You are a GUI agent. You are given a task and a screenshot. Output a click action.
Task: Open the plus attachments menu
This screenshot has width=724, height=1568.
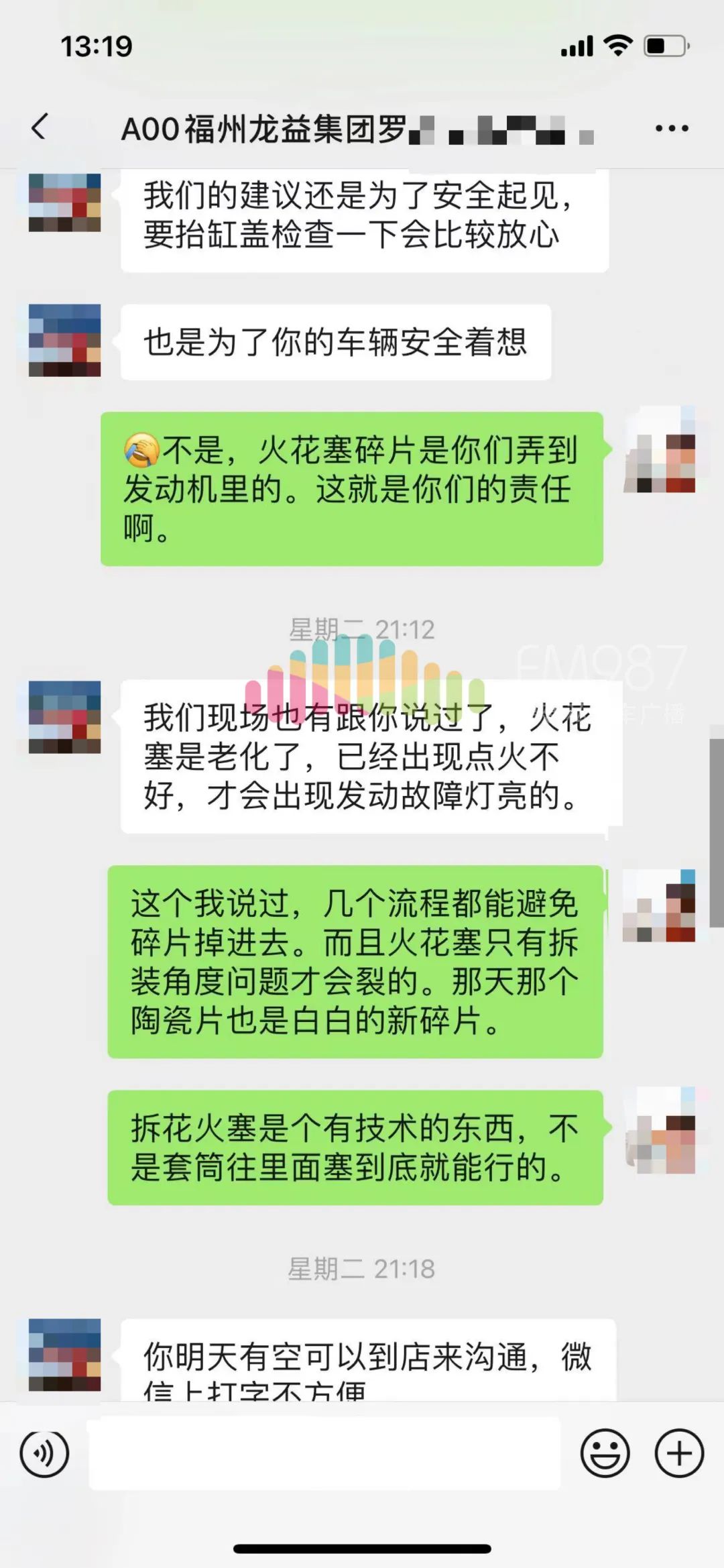pos(679,1454)
